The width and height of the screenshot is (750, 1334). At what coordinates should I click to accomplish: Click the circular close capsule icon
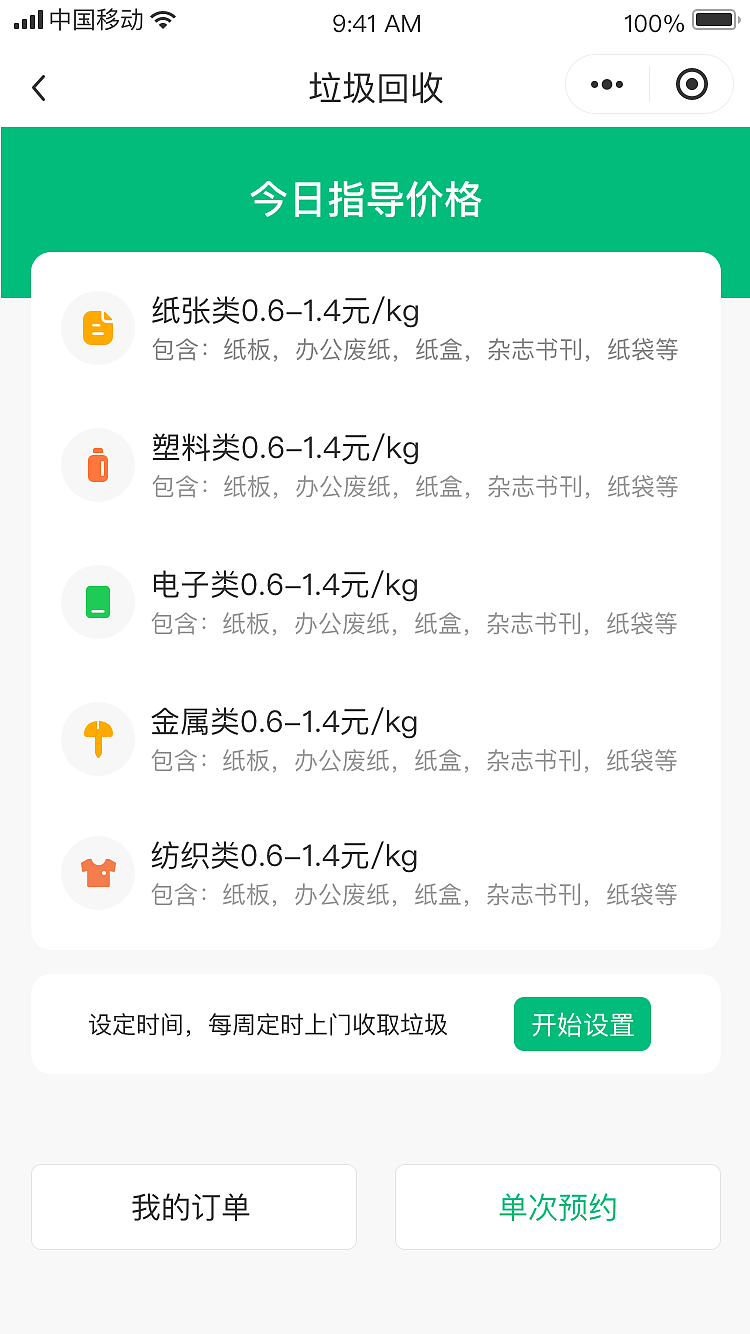pos(691,85)
